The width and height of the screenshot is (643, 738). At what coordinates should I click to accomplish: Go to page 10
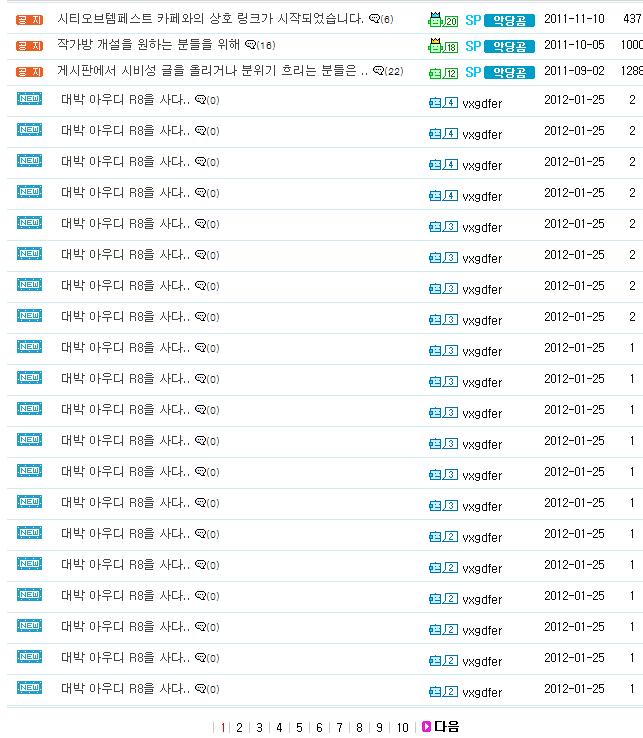[x=402, y=727]
